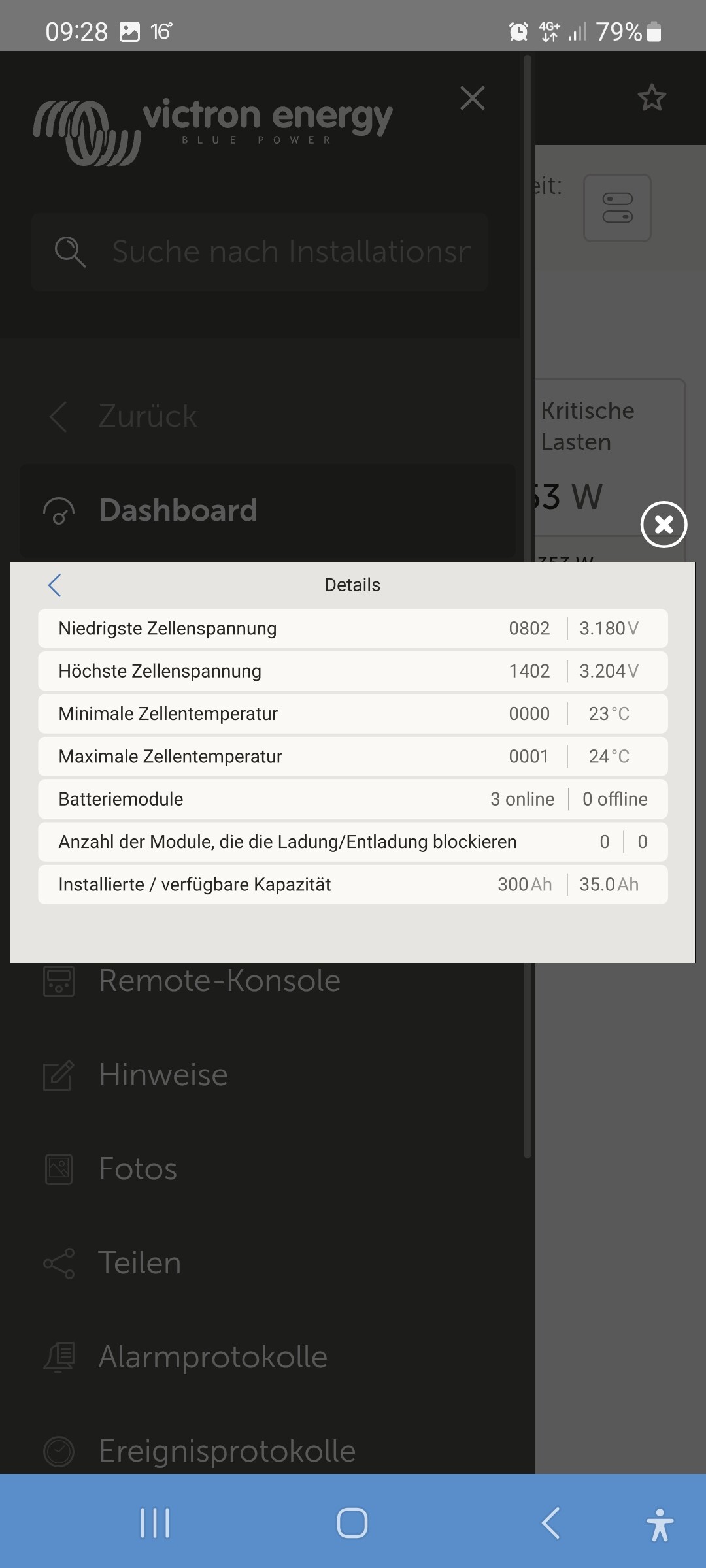
Task: Mark installation as favorite with star icon
Action: click(x=652, y=98)
